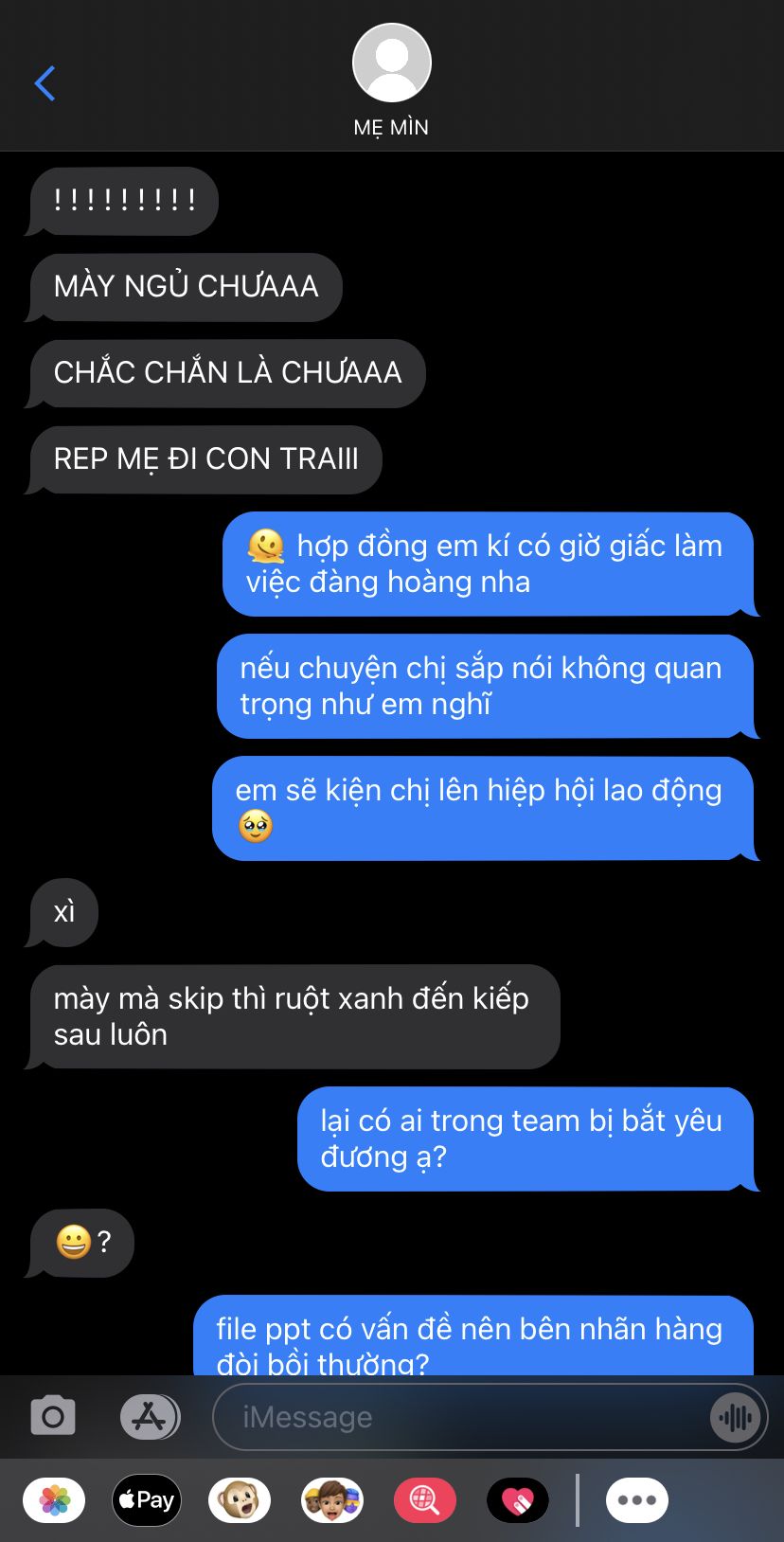Open the camera to attach a photo

pyautogui.click(x=53, y=1417)
